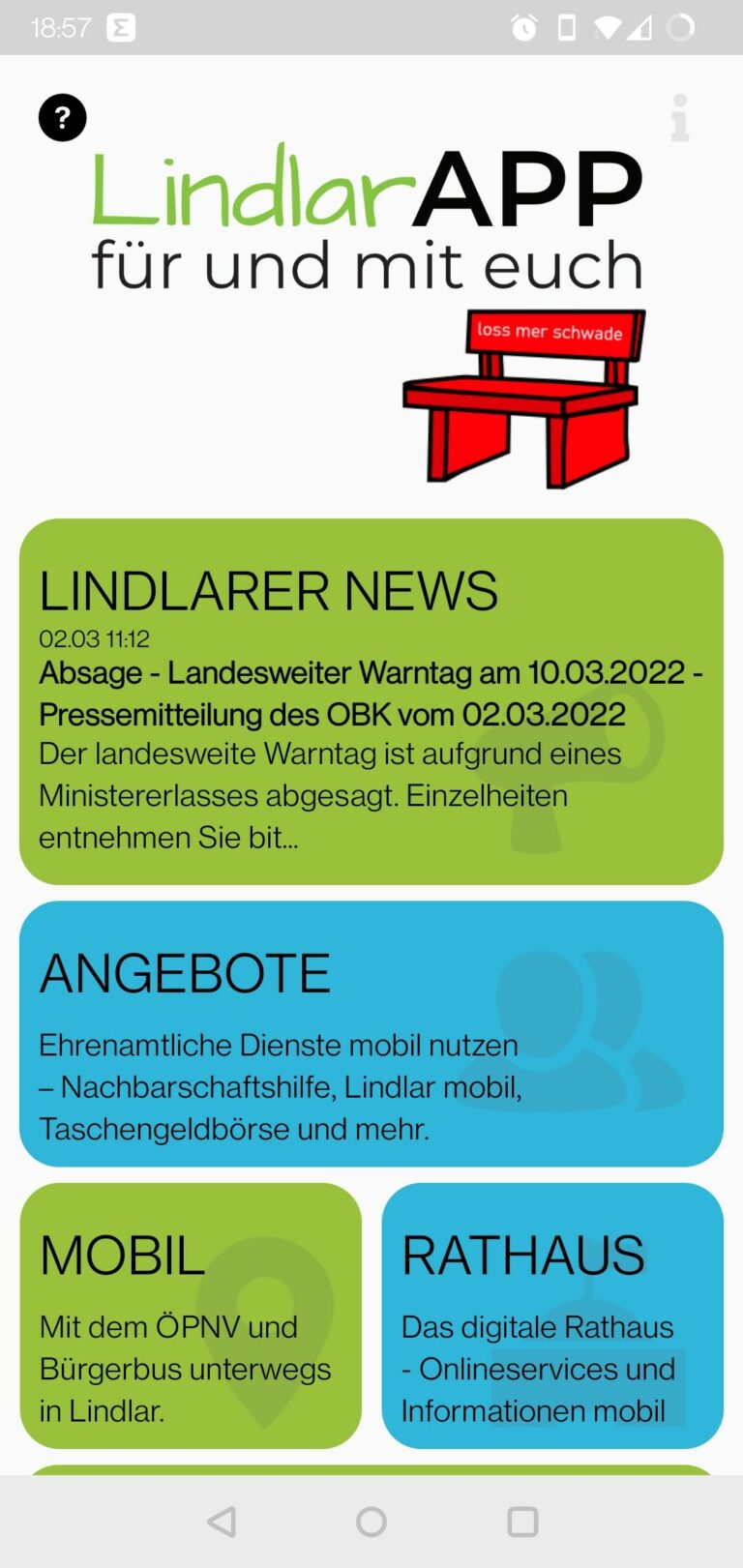Open the info icon
Viewport: 743px width, 1568px height.
680,118
